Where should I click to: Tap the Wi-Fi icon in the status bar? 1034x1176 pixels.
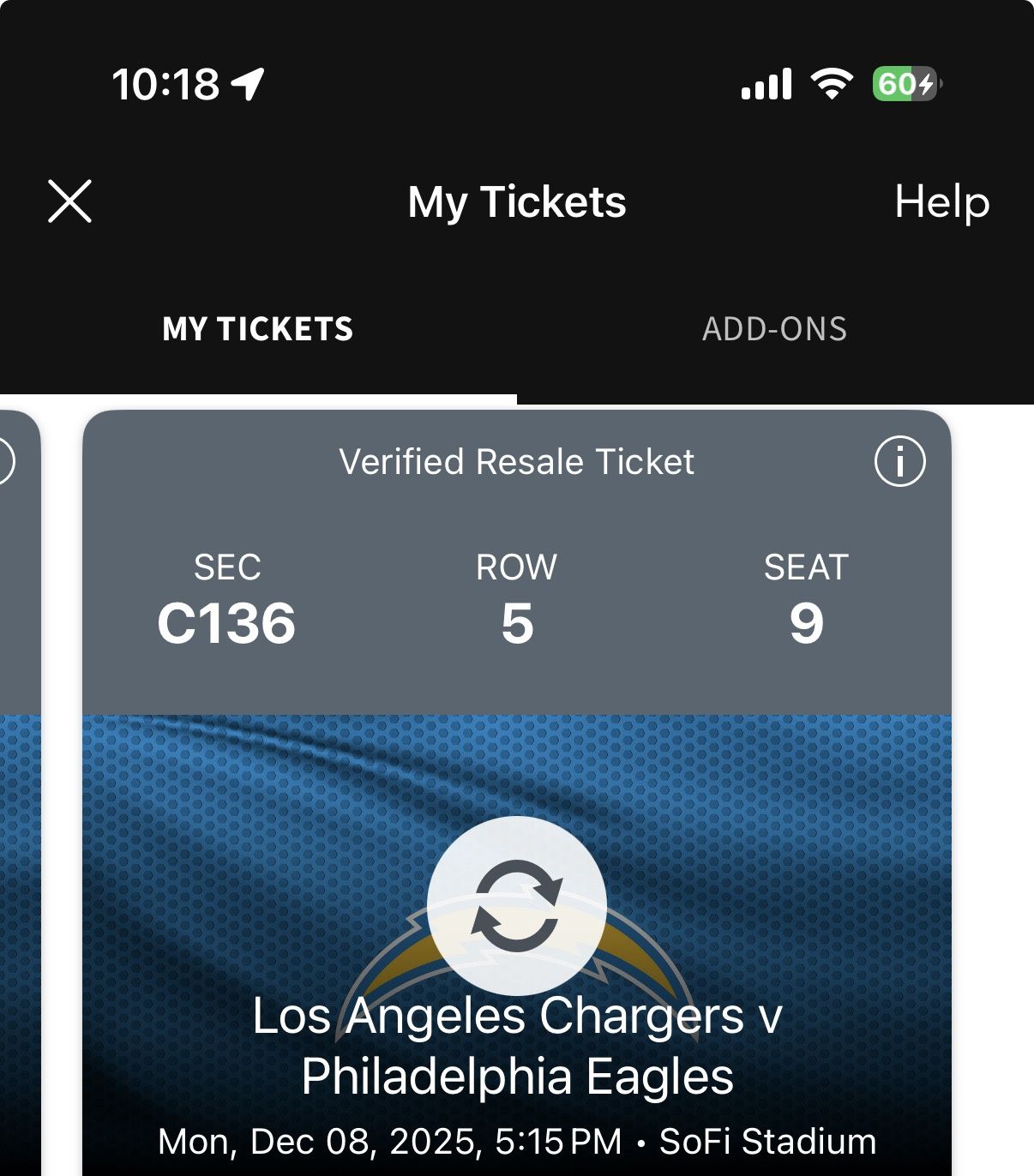click(x=829, y=82)
